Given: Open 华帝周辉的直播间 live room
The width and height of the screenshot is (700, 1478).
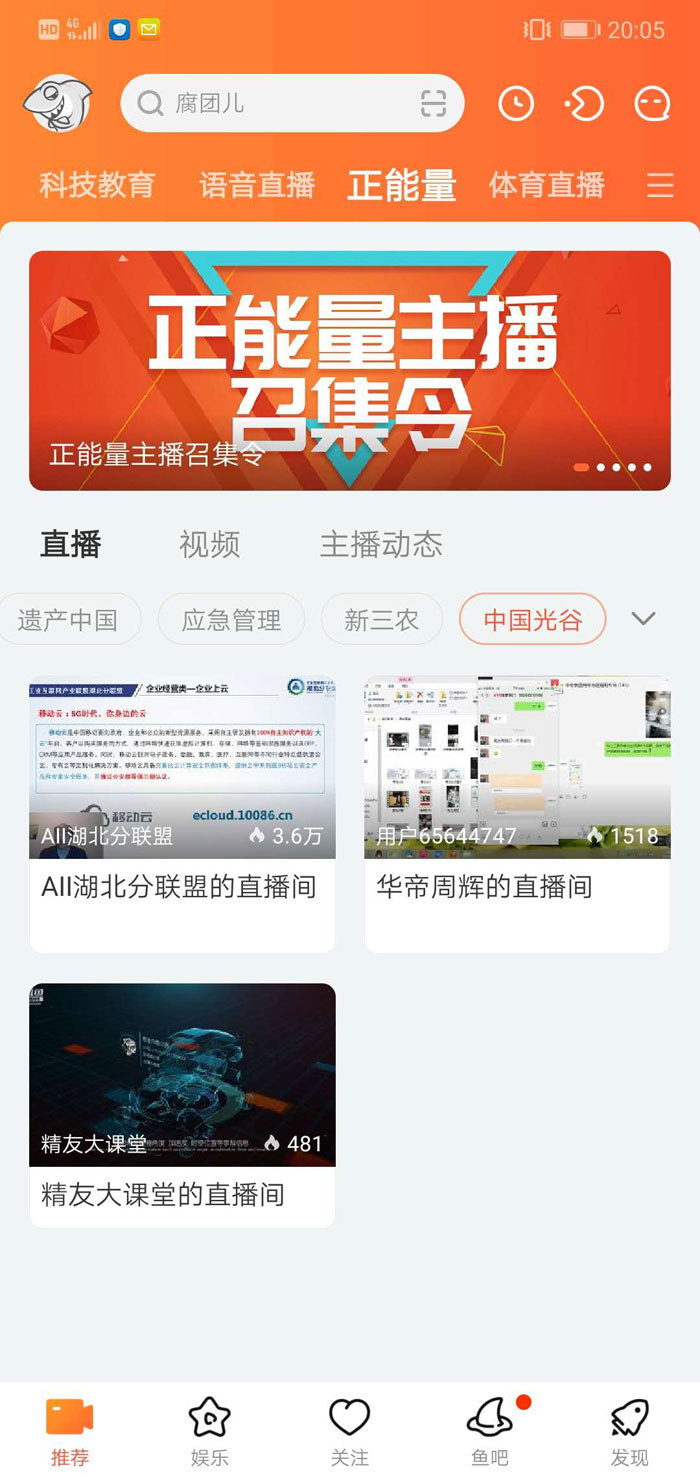Looking at the screenshot, I should point(517,812).
